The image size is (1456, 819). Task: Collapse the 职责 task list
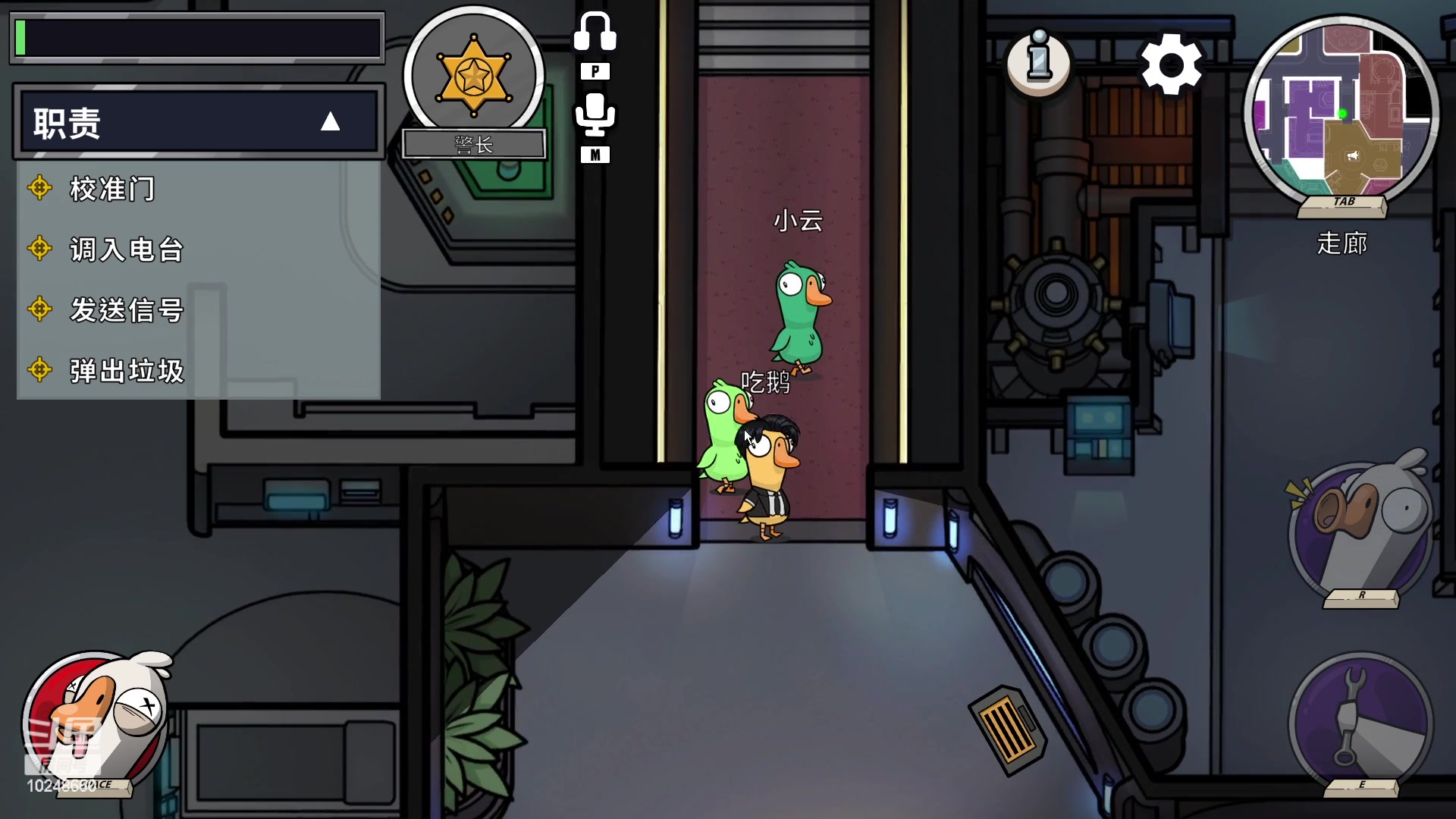[x=330, y=122]
